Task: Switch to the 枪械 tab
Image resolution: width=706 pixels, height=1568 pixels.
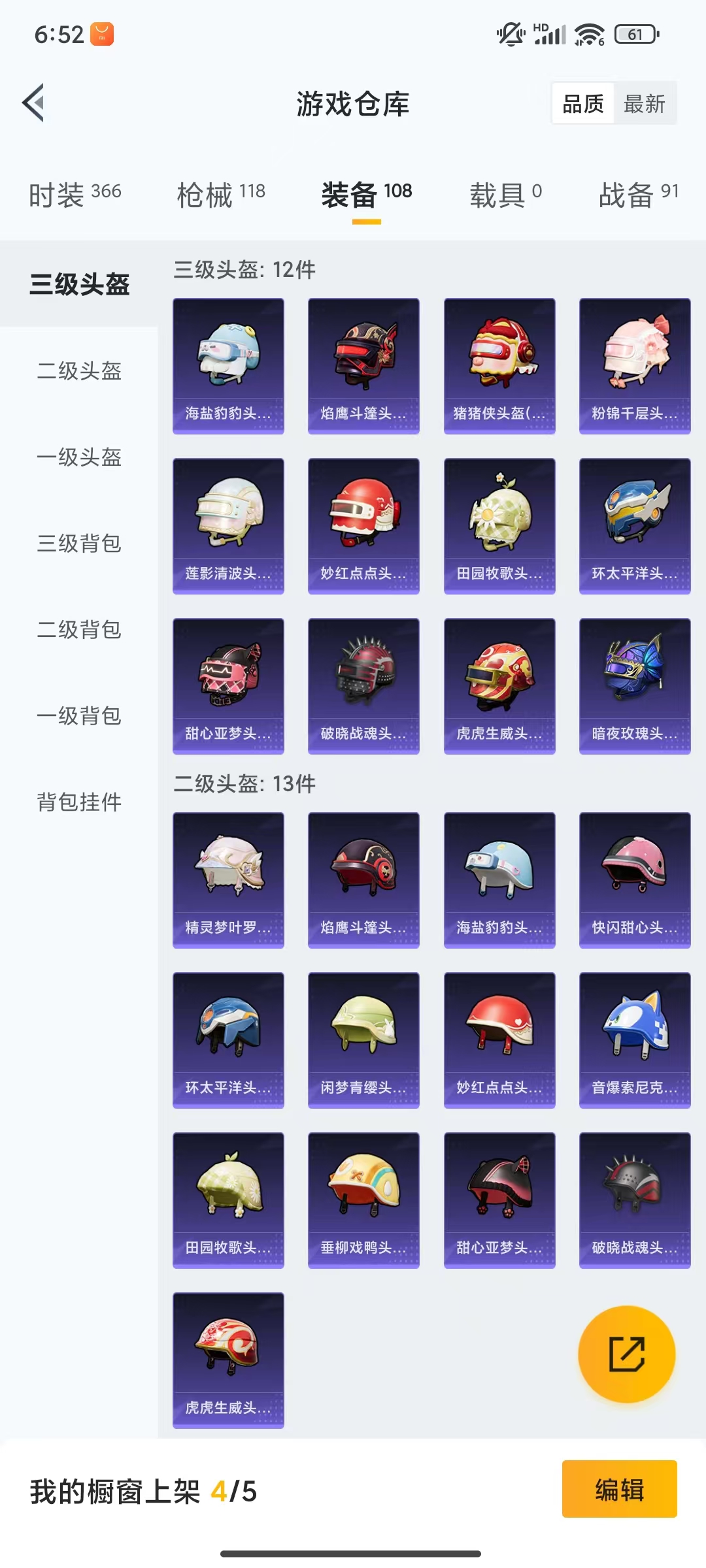Action: pos(221,194)
